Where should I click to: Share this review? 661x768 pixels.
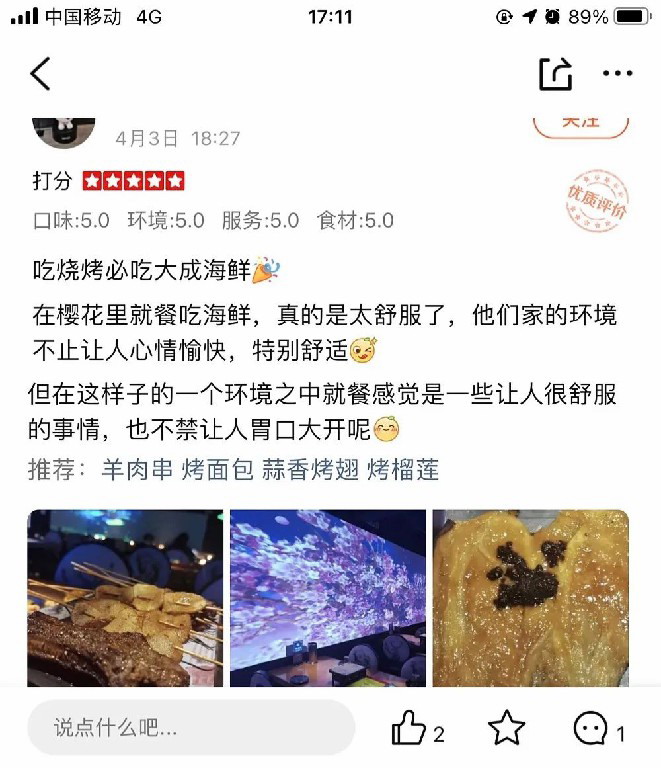(555, 74)
